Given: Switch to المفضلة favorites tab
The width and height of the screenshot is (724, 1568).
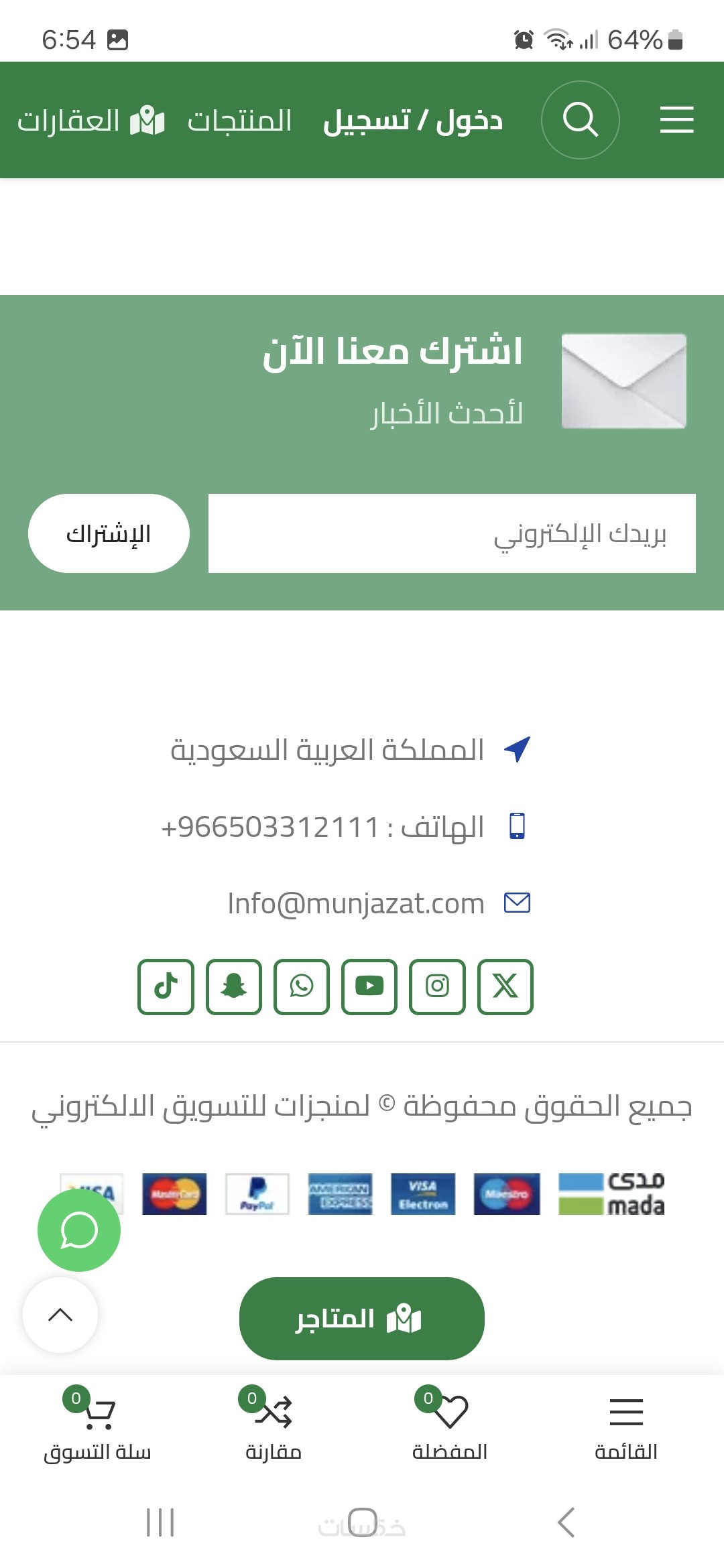Looking at the screenshot, I should pos(450,1425).
